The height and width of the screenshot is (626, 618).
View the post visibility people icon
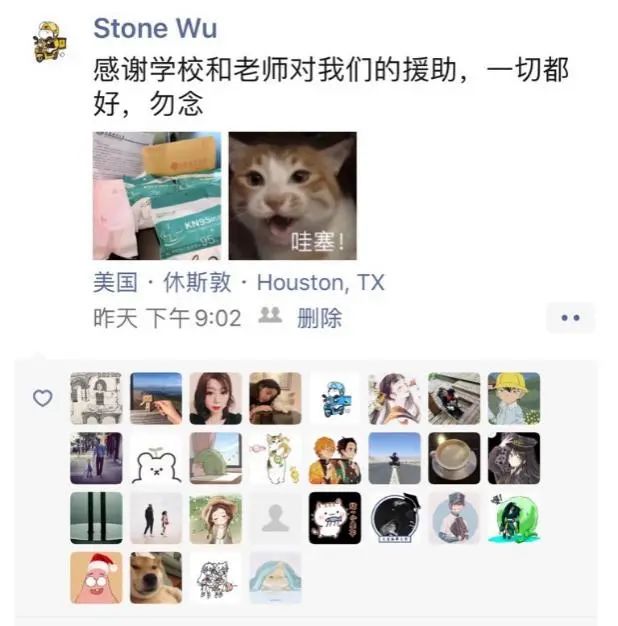[x=270, y=317]
